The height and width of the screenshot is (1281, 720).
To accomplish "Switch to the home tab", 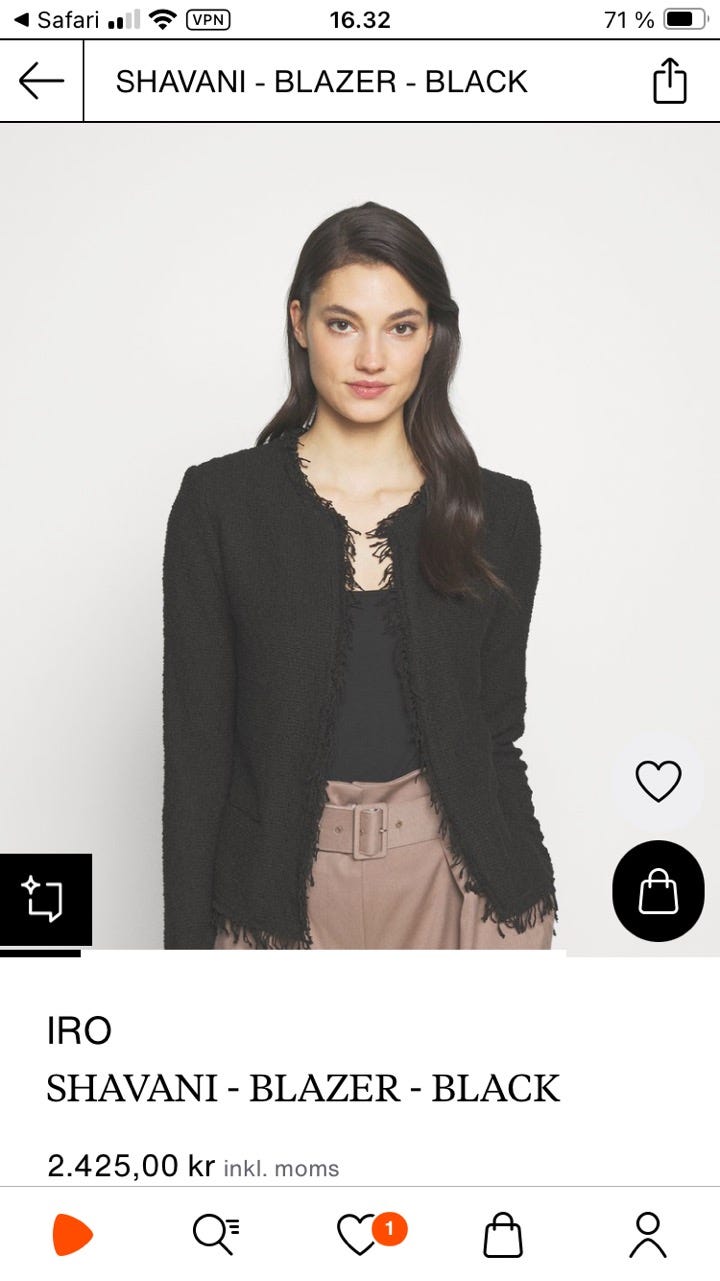I will (73, 1235).
